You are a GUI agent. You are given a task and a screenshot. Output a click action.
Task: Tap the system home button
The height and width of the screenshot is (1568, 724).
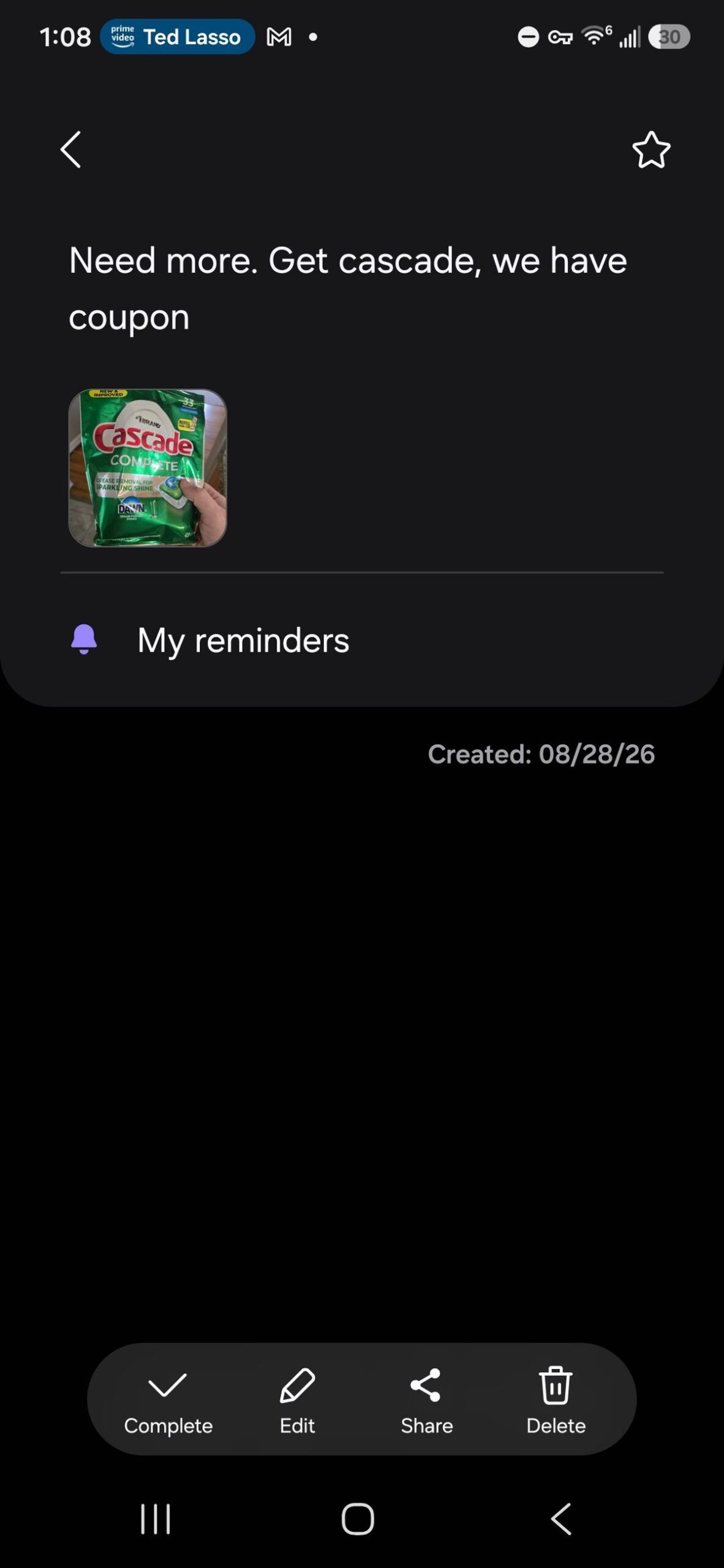click(358, 1519)
